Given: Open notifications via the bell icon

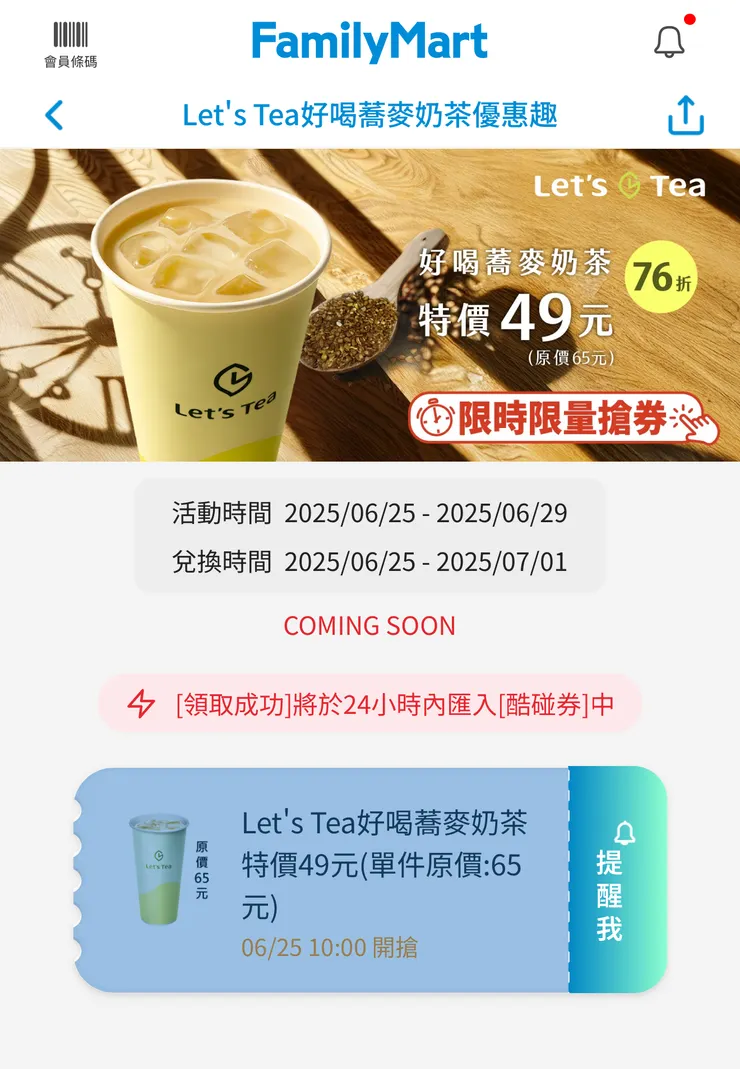Looking at the screenshot, I should pos(669,42).
